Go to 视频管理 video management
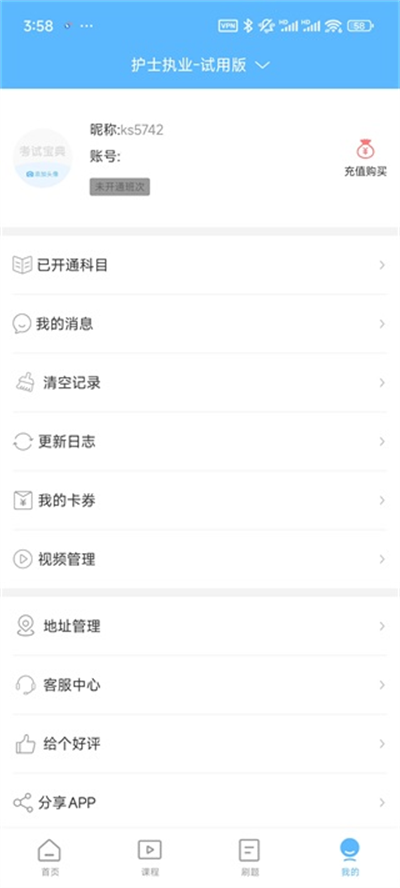The image size is (400, 888). click(200, 560)
